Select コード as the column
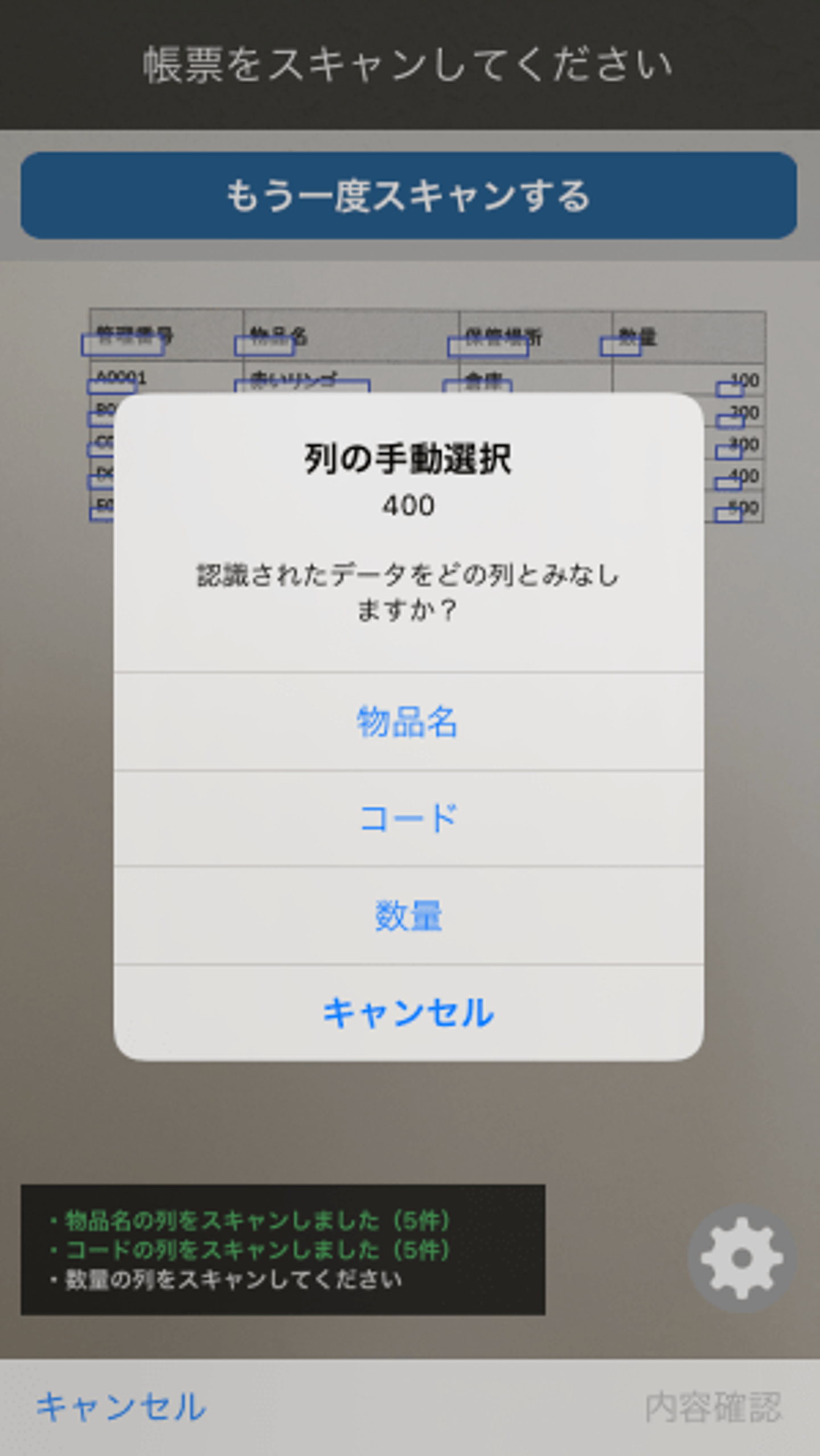 click(408, 819)
